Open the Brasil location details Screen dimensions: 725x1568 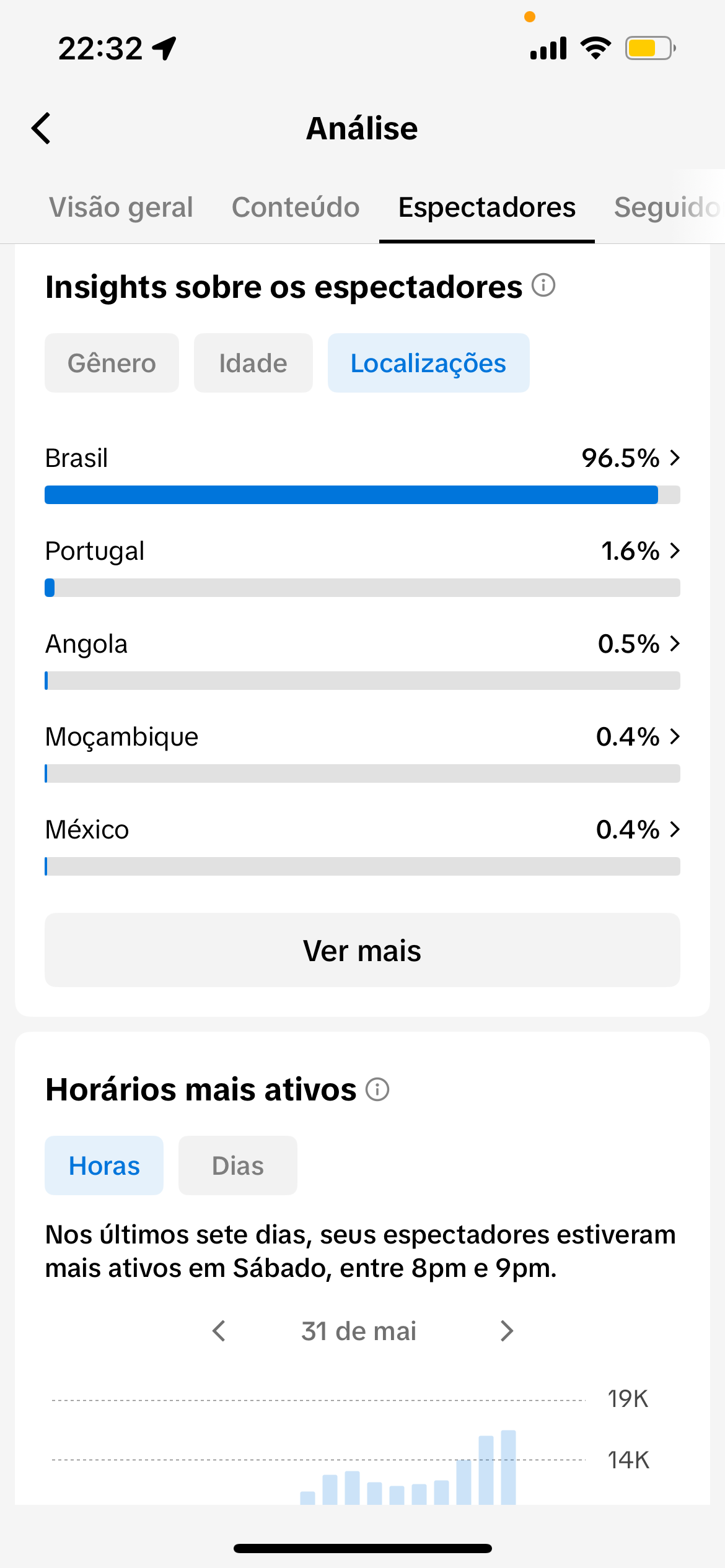point(362,474)
